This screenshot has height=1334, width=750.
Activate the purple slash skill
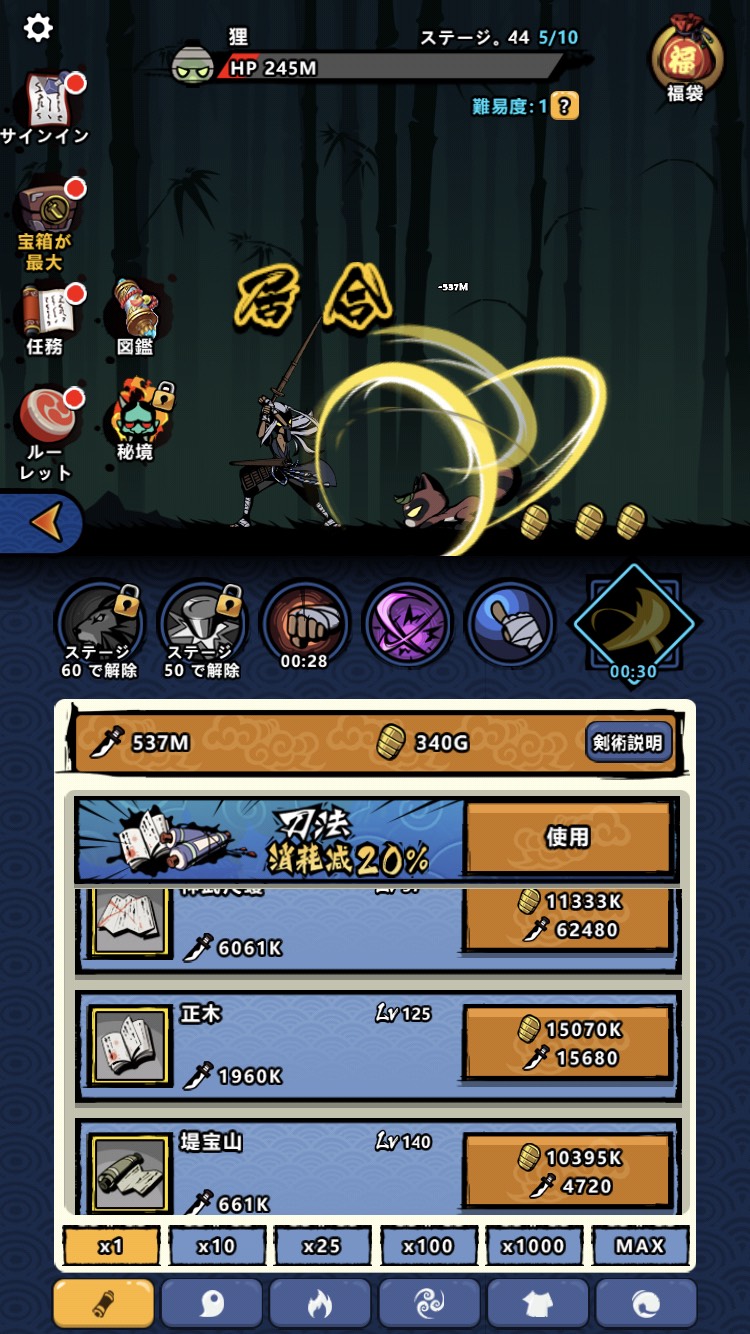tap(407, 625)
